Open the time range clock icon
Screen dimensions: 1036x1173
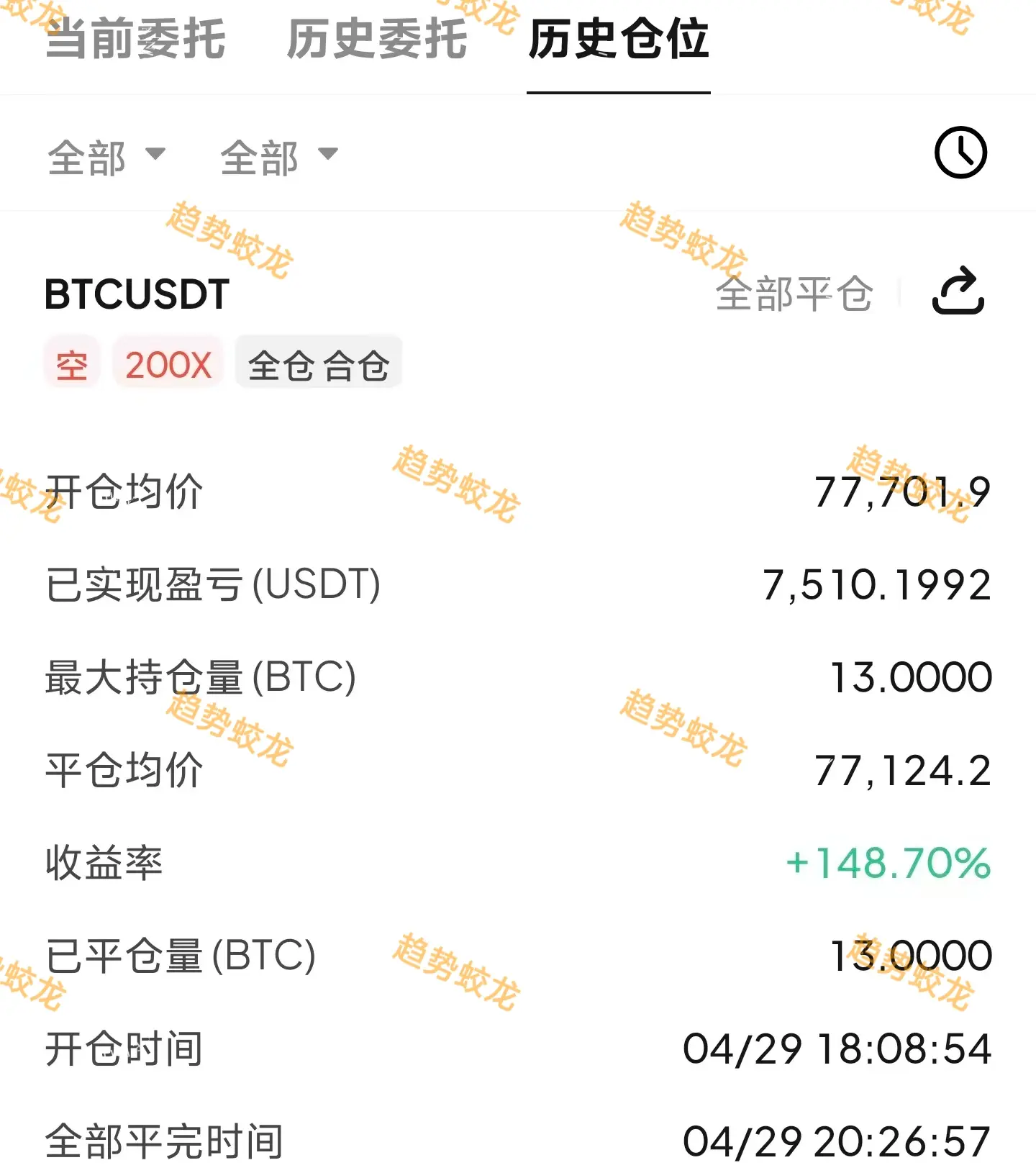point(960,153)
